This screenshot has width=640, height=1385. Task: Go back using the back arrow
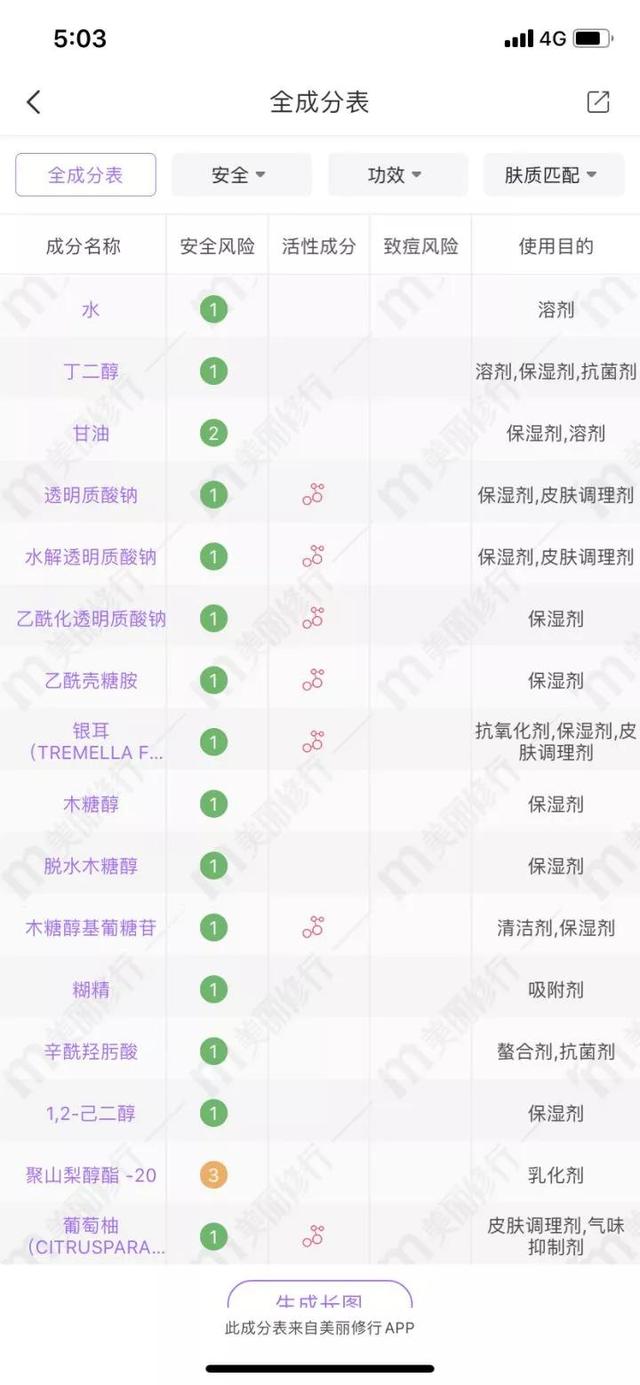pos(34,102)
